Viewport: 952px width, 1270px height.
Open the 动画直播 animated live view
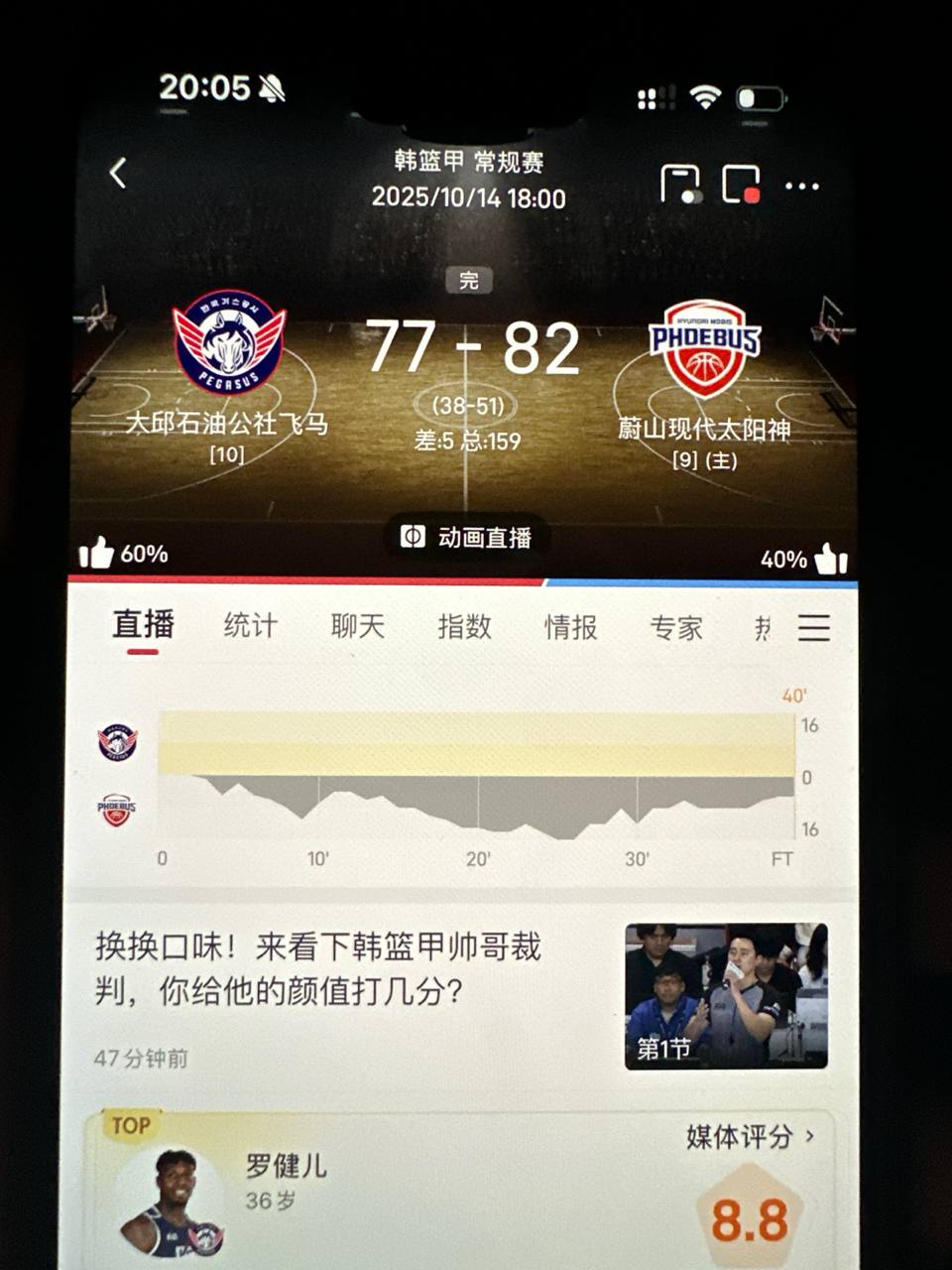click(x=467, y=538)
